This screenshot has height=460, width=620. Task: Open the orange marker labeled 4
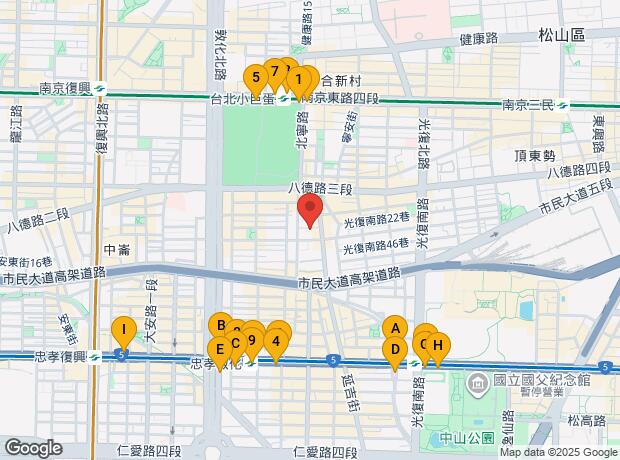click(276, 340)
